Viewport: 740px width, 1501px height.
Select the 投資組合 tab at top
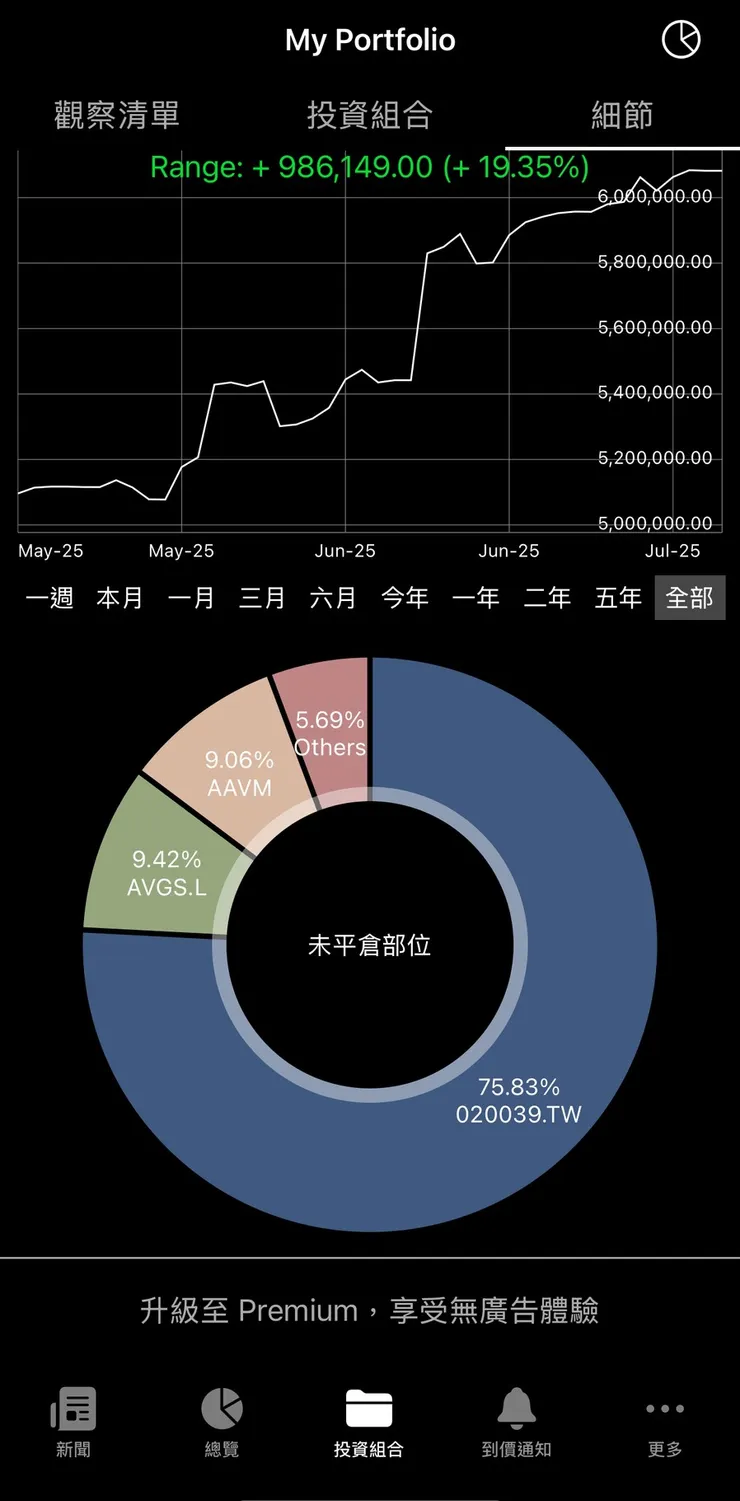pyautogui.click(x=370, y=115)
